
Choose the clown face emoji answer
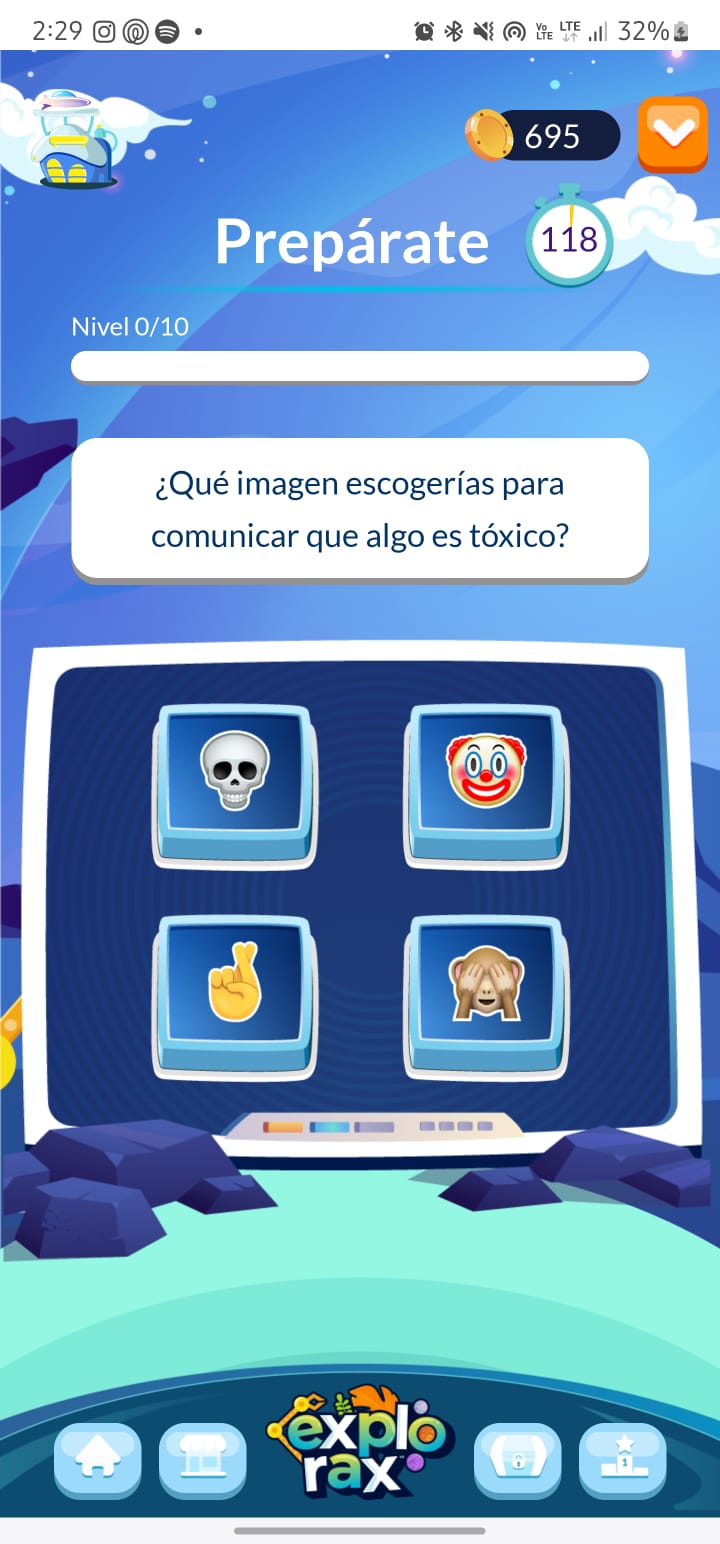coord(486,782)
